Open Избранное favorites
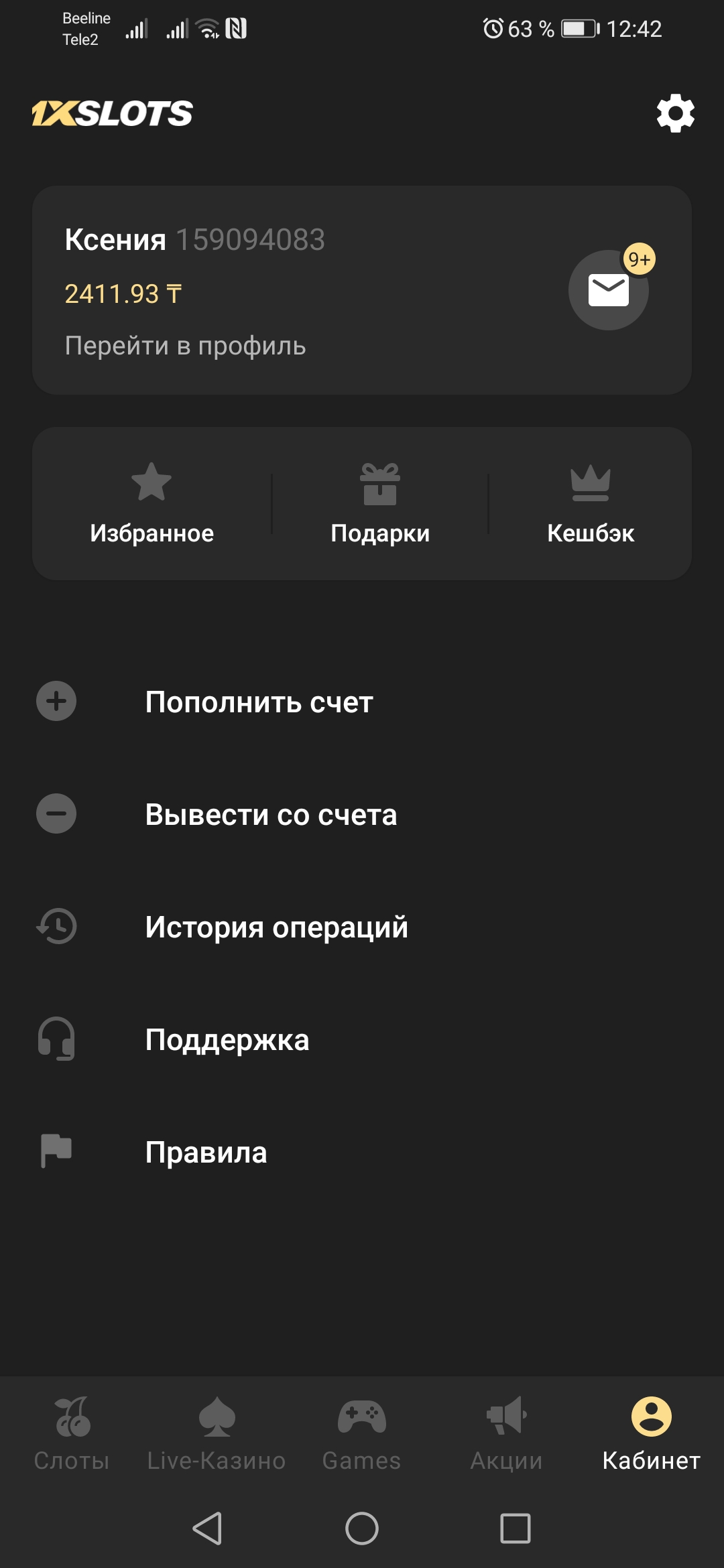Image resolution: width=724 pixels, height=1568 pixels. coord(152,504)
